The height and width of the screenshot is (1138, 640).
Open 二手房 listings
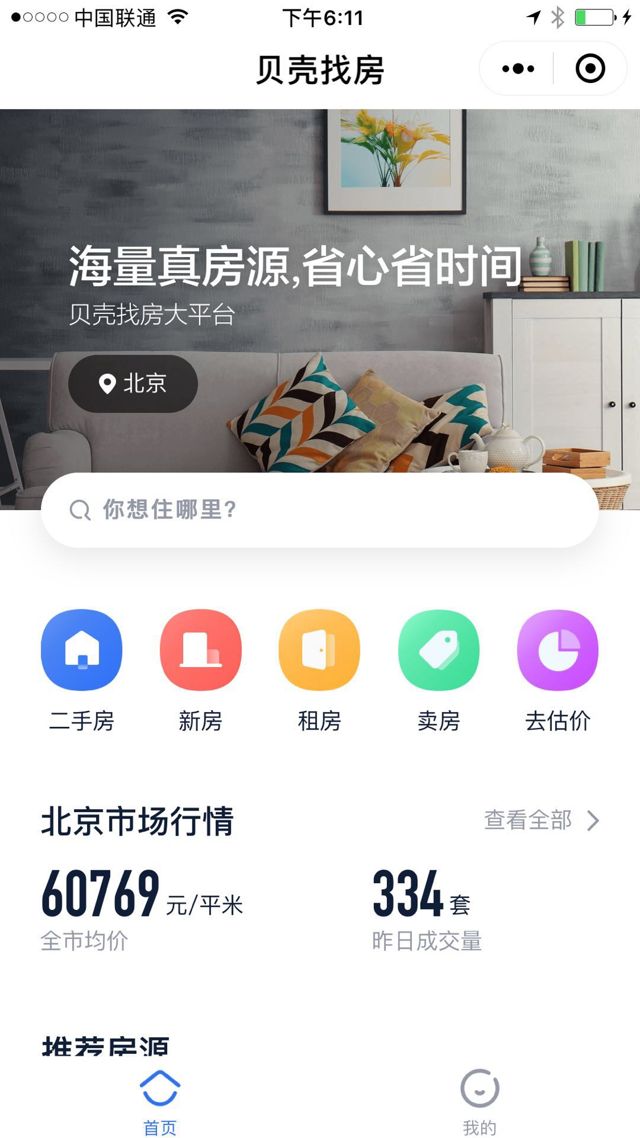tap(81, 651)
